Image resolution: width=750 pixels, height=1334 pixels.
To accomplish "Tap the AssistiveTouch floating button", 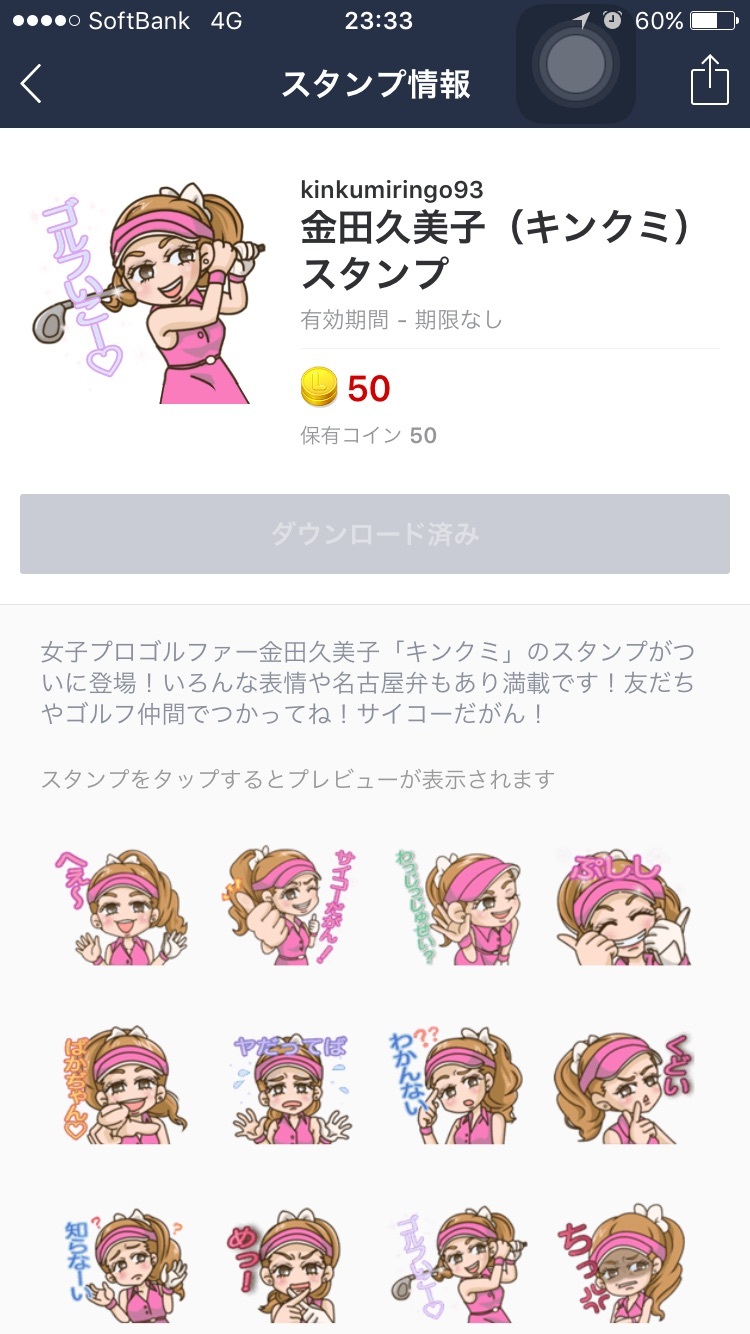I will (x=575, y=65).
